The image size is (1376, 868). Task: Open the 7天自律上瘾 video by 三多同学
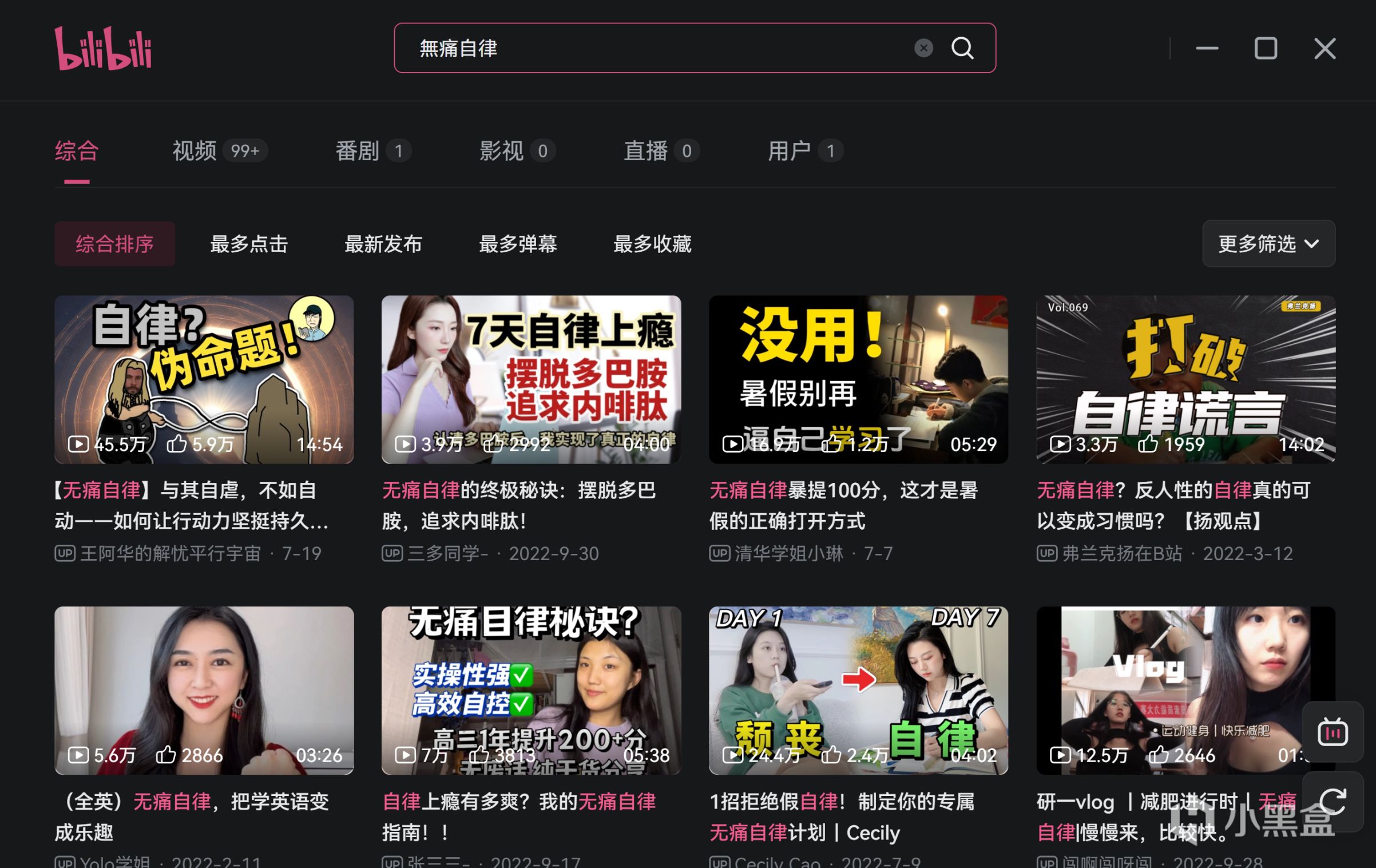click(x=531, y=379)
